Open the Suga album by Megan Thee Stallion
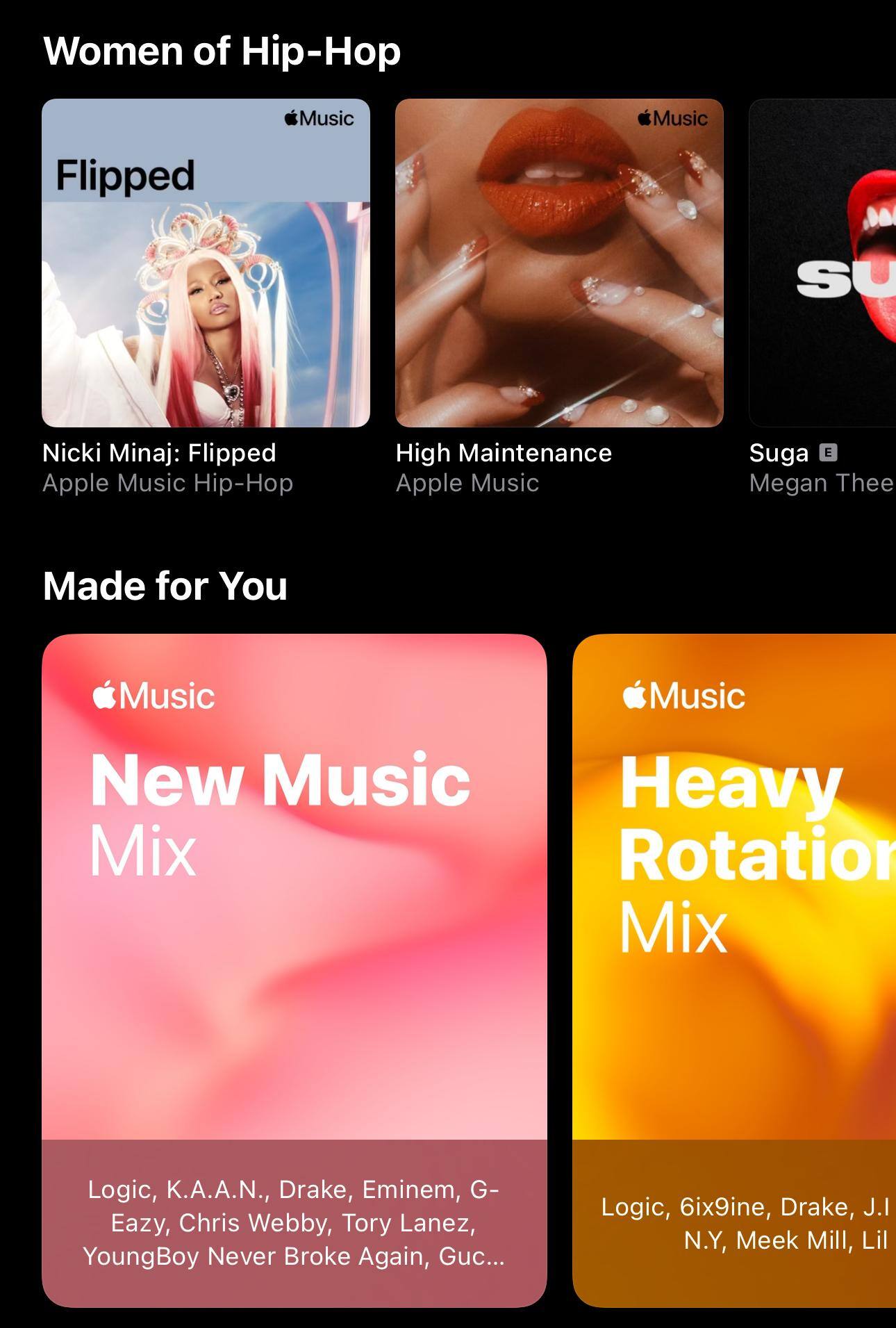 click(823, 263)
